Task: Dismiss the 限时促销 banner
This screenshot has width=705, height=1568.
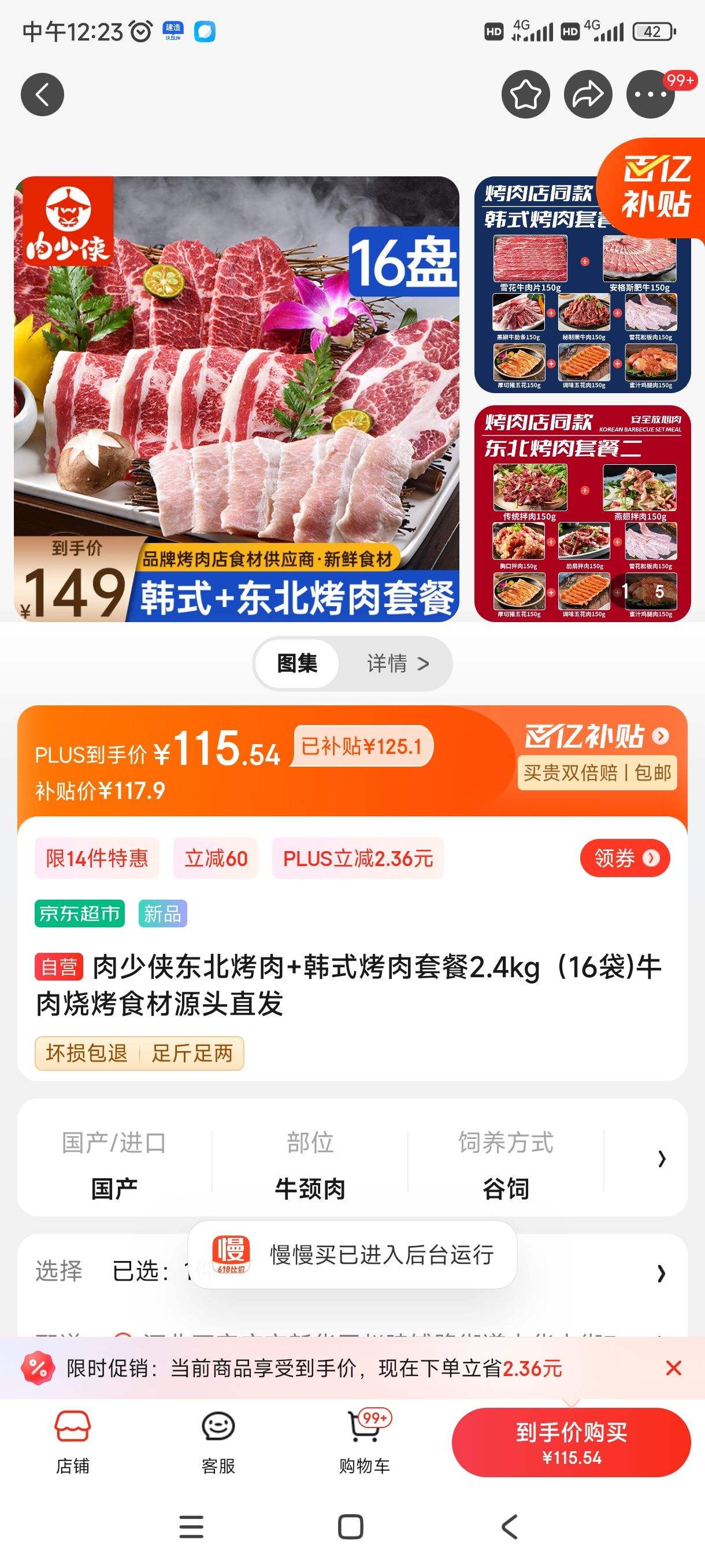Action: [673, 1368]
